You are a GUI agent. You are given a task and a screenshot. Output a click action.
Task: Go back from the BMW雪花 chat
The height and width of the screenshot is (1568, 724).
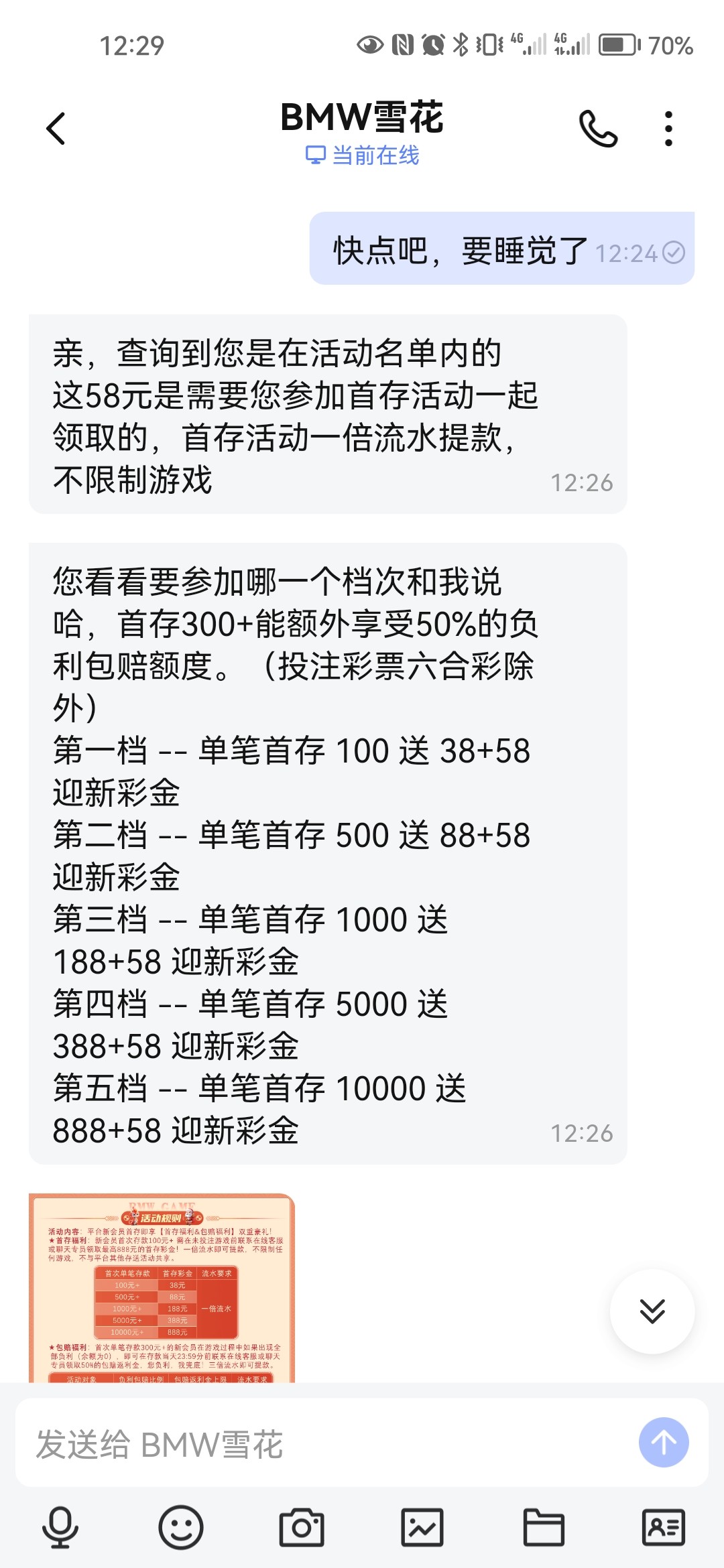pyautogui.click(x=56, y=128)
